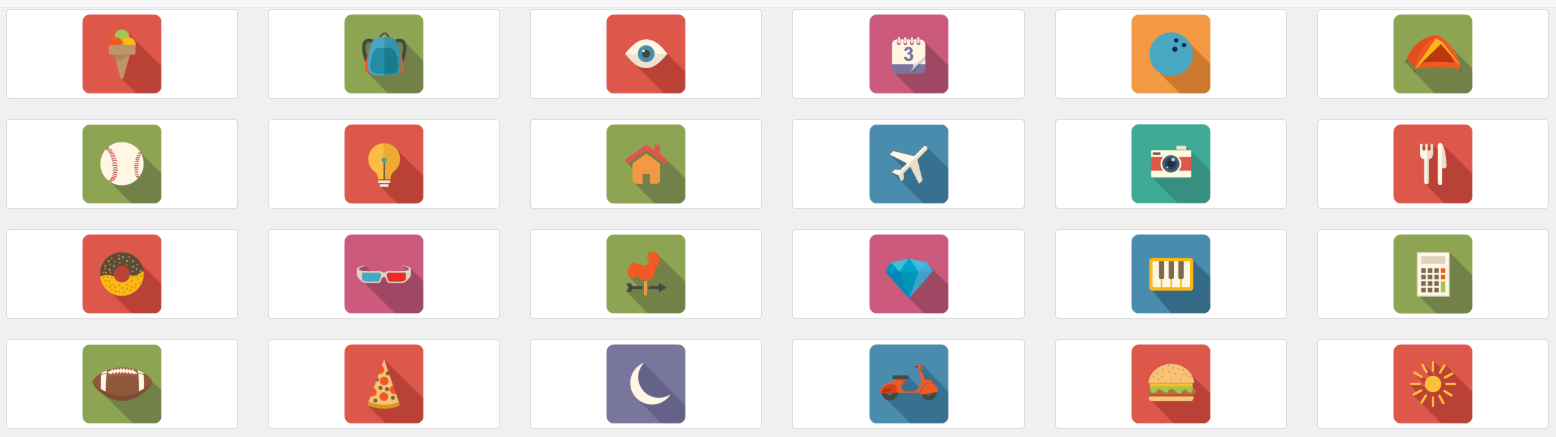
Task: Pick the camera icon tile
Action: pos(1170,164)
